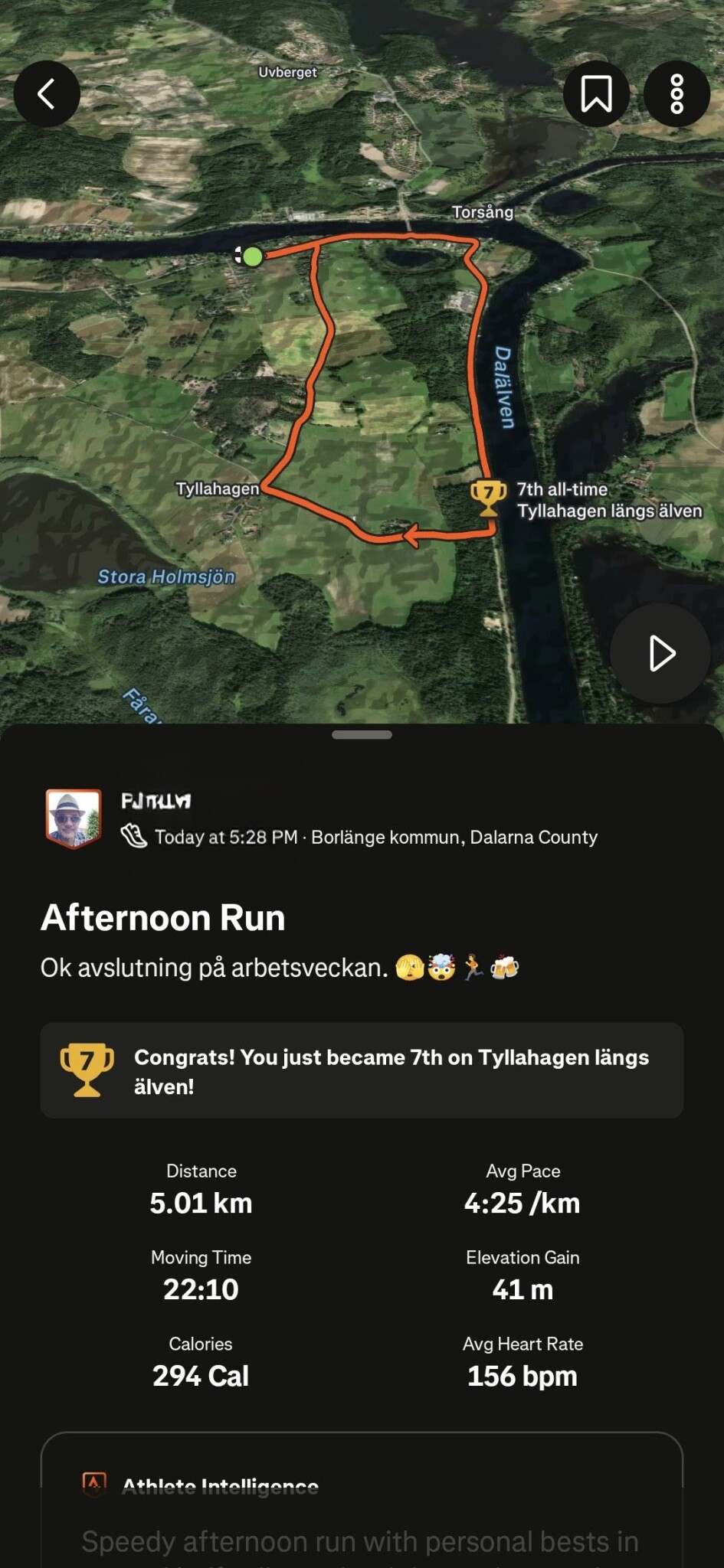Bookmark this activity

point(596,94)
